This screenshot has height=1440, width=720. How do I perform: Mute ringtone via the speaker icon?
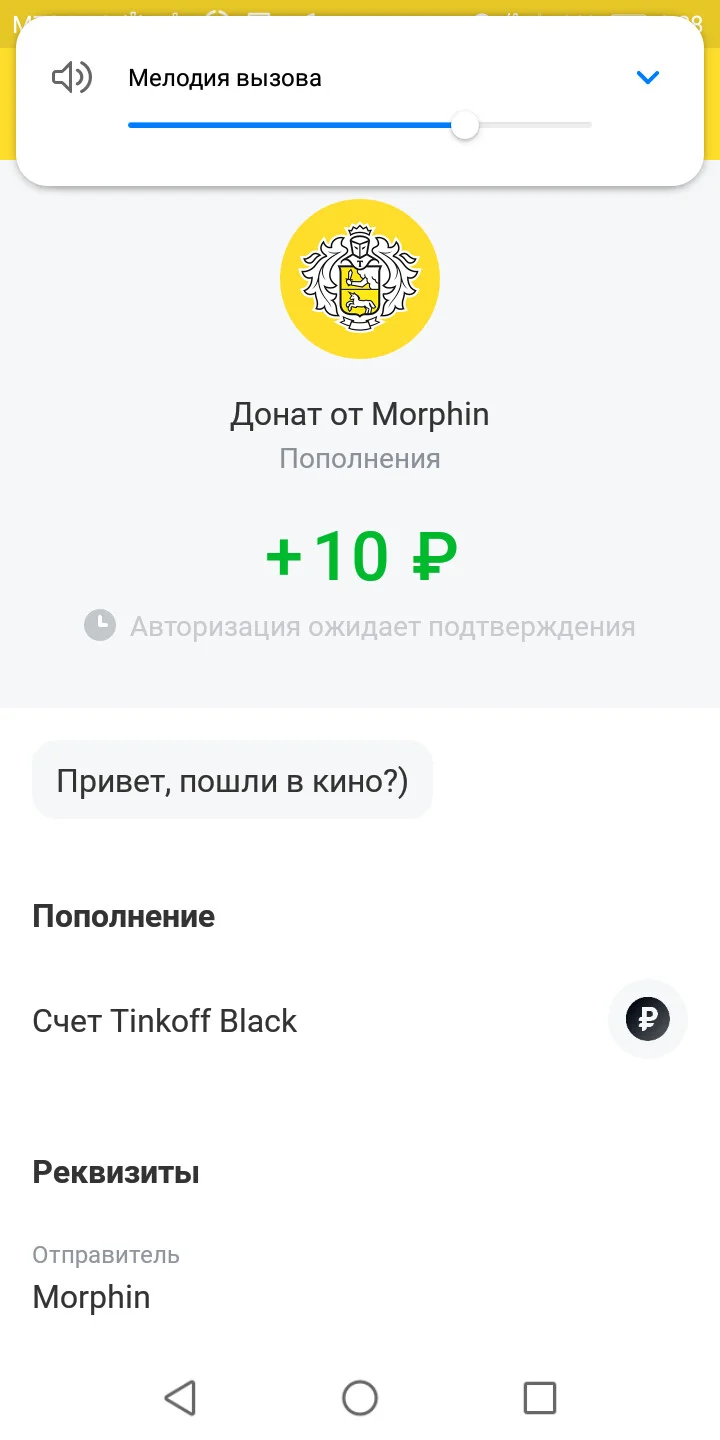72,78
